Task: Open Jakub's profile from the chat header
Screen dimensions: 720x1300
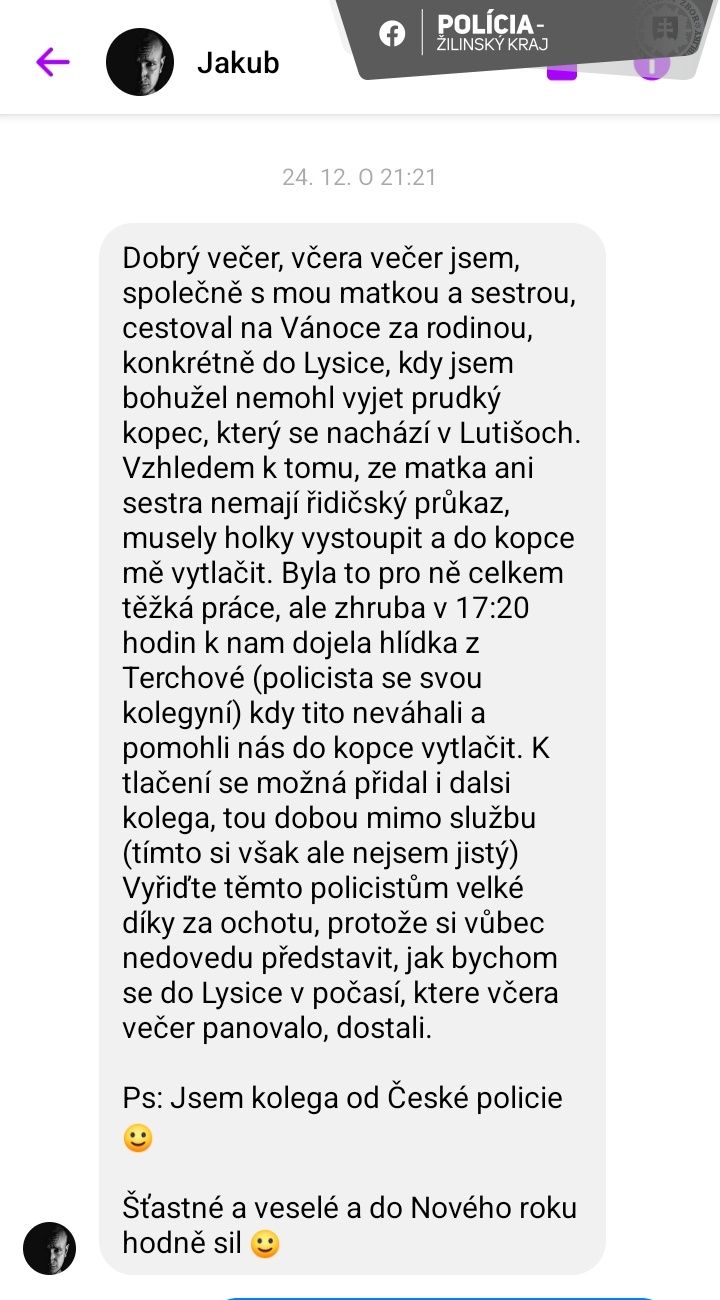Action: pyautogui.click(x=237, y=63)
